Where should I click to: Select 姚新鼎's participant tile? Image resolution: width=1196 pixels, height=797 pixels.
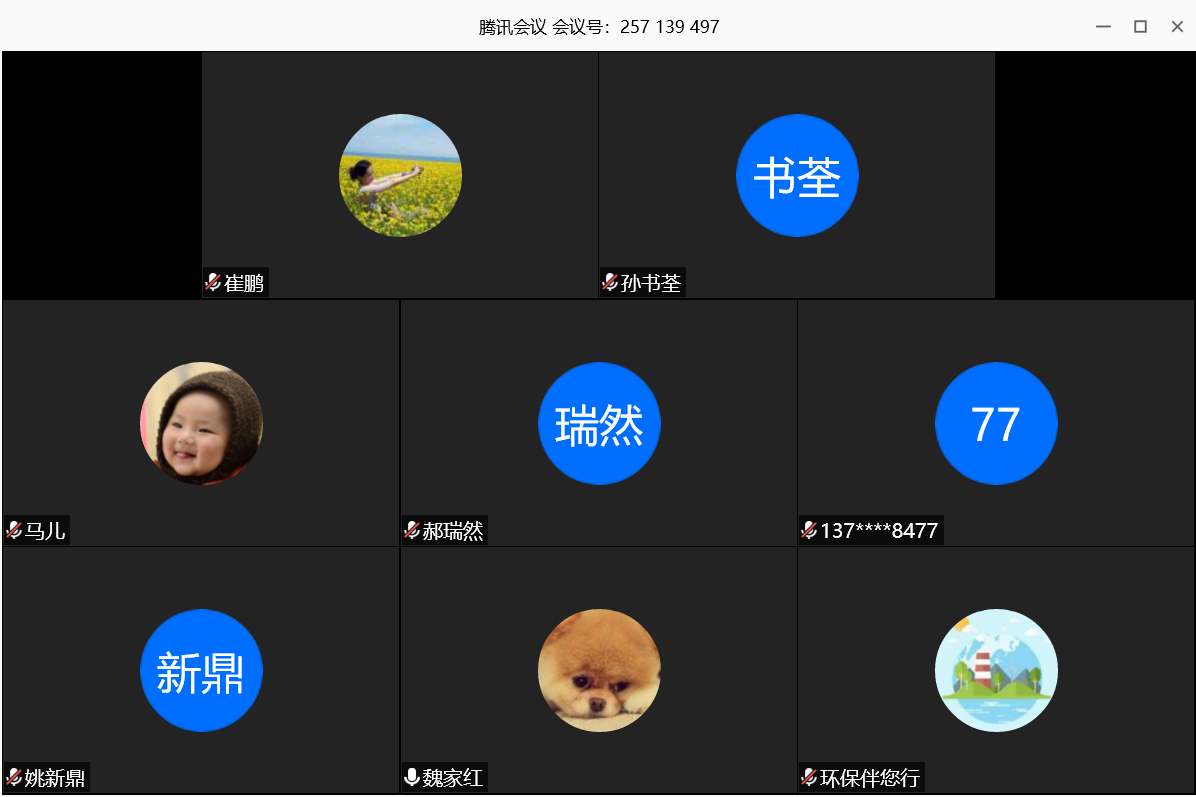tap(201, 670)
